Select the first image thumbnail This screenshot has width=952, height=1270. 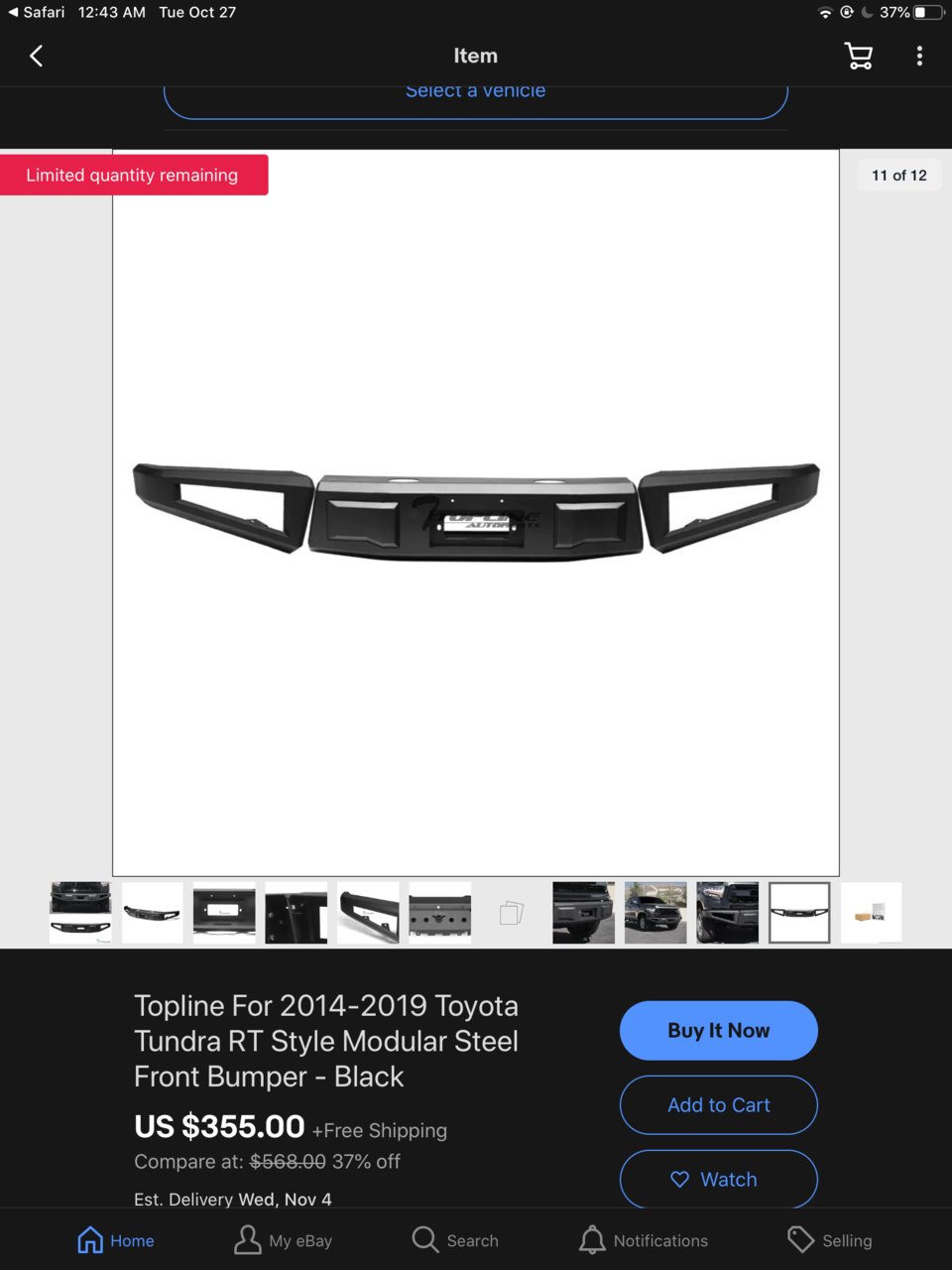pos(80,913)
